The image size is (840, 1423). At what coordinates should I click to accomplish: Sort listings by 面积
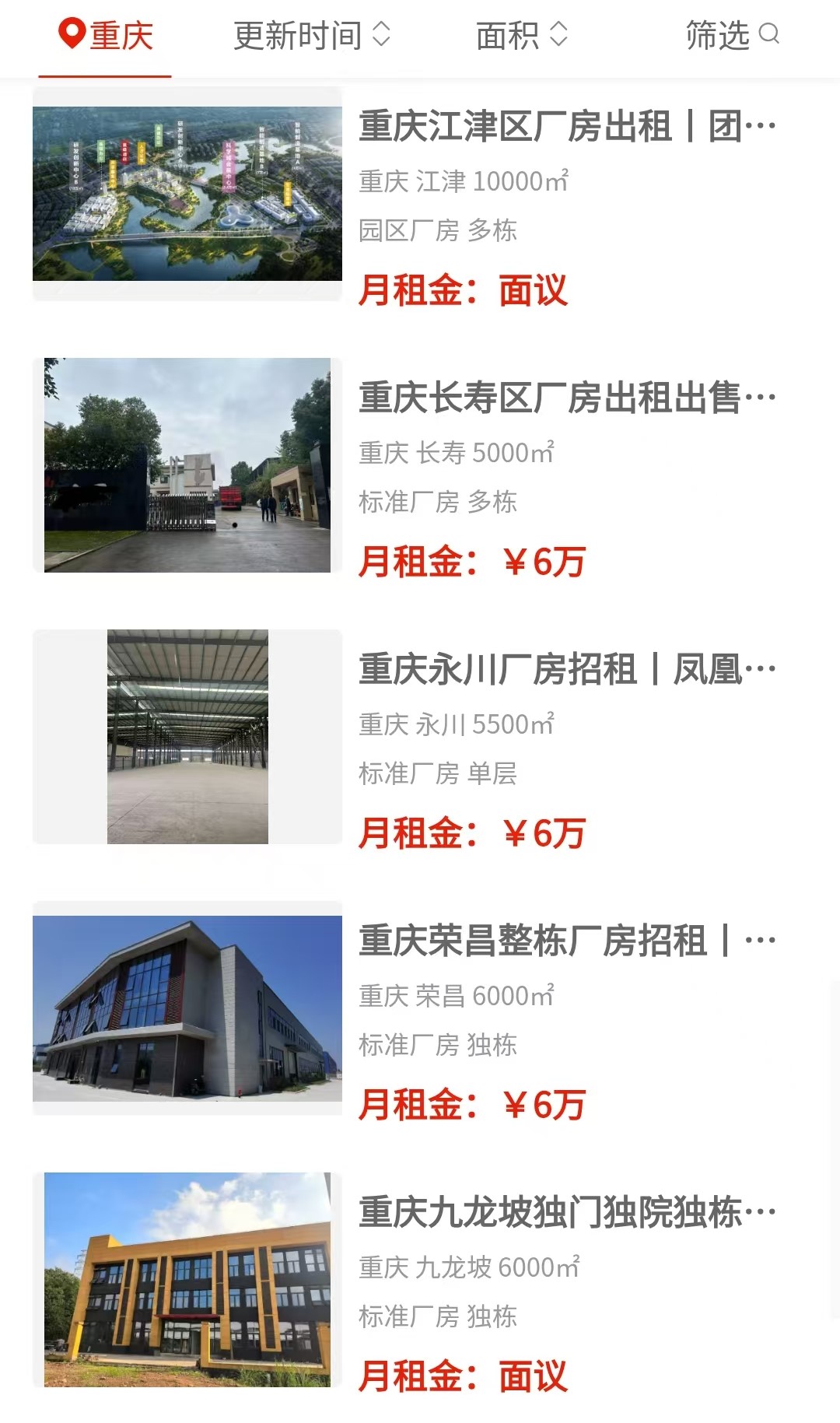[522, 36]
